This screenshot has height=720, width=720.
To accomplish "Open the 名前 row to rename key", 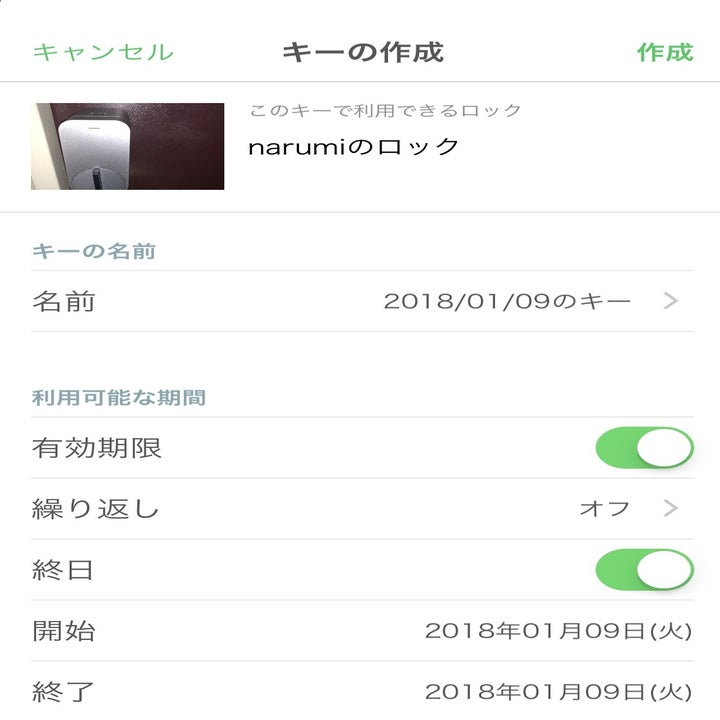I will tap(360, 301).
